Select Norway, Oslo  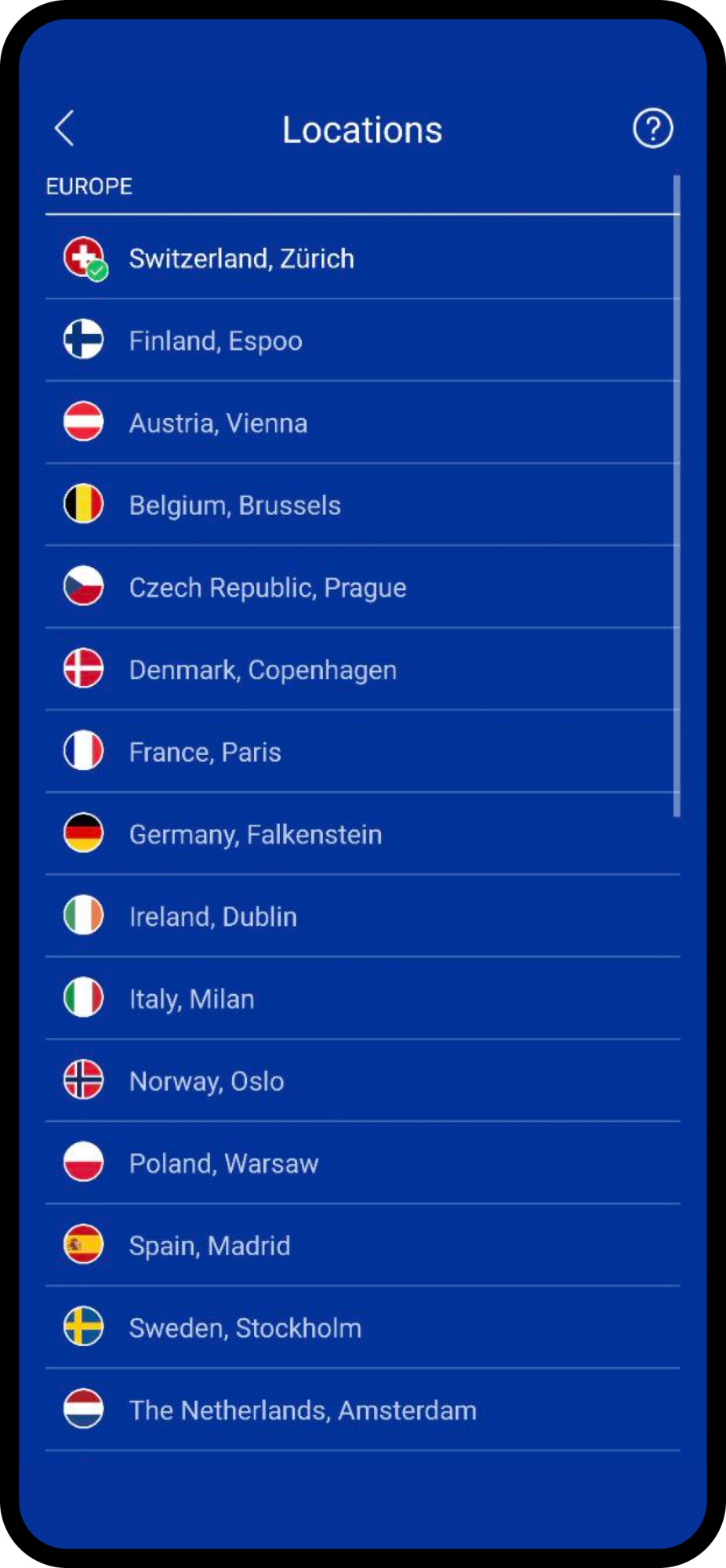pyautogui.click(x=362, y=1081)
